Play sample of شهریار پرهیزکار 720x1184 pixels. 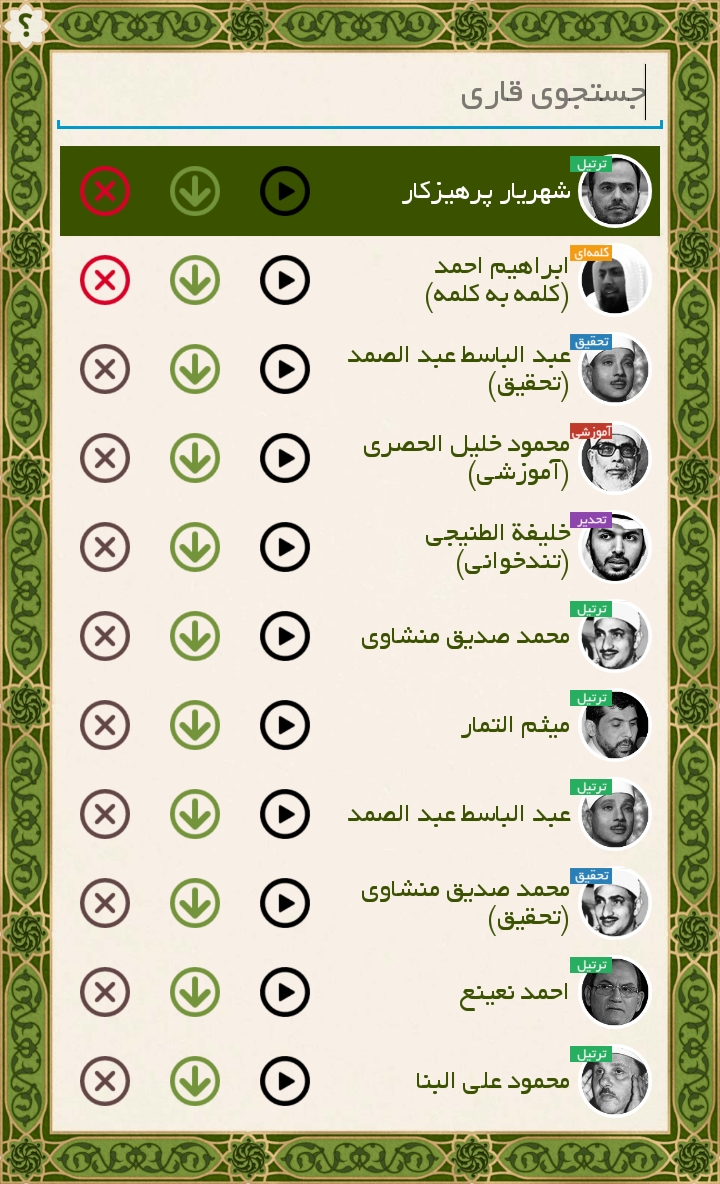285,191
